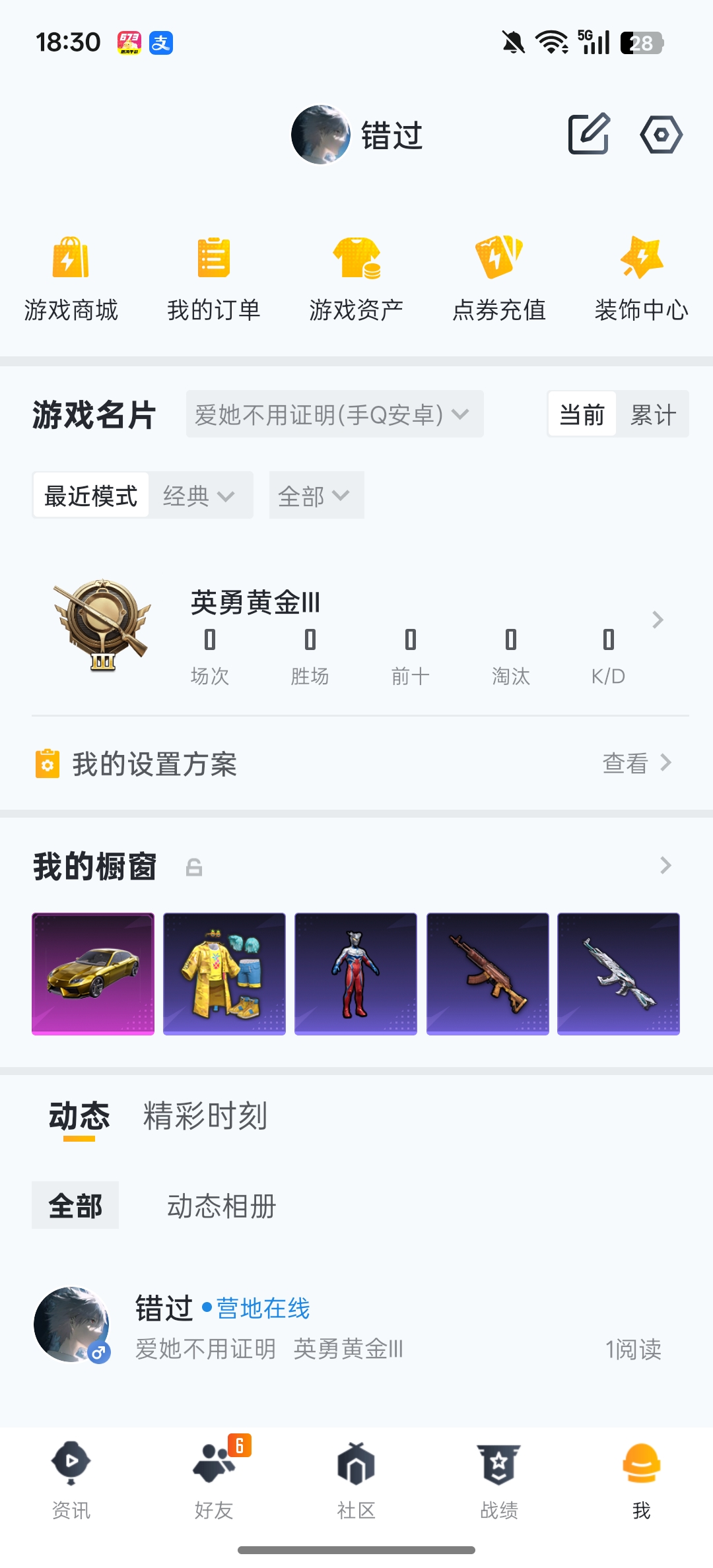The height and width of the screenshot is (1568, 713).
Task: Open 英勇黄金III rank stats details
Action: tap(657, 620)
